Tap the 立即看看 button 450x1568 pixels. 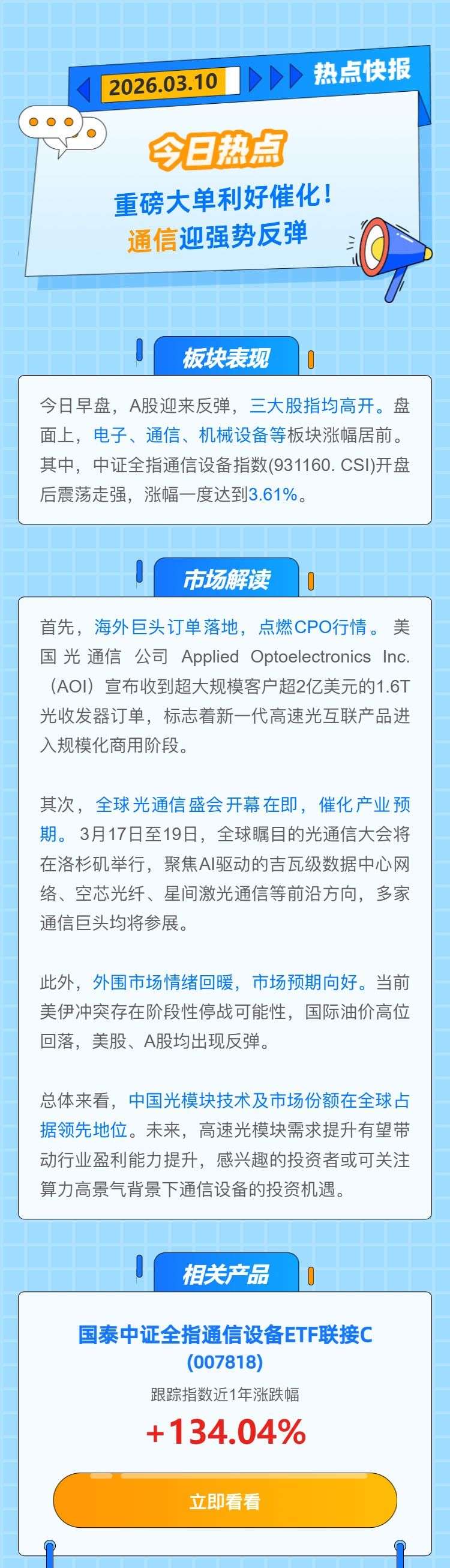(224, 1501)
